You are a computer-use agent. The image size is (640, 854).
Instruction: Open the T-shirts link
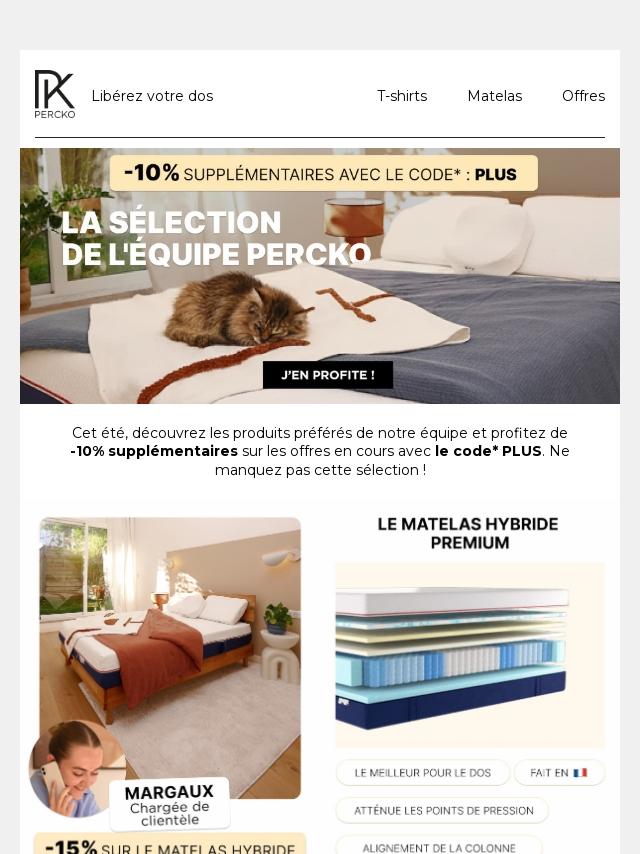tap(402, 96)
